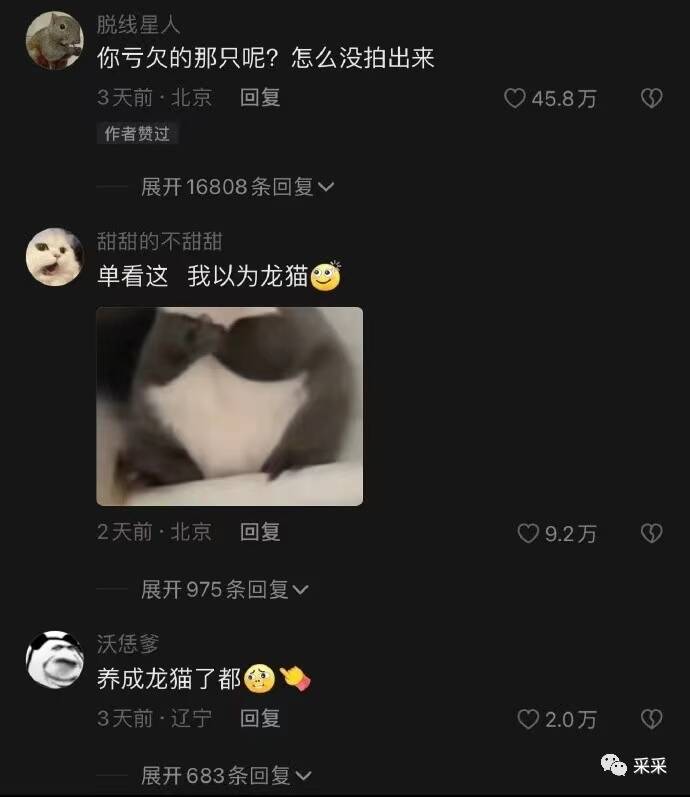Viewport: 690px width, 797px height.
Task: Open 甜甜的不甜甜's profile avatar
Action: click(x=53, y=257)
